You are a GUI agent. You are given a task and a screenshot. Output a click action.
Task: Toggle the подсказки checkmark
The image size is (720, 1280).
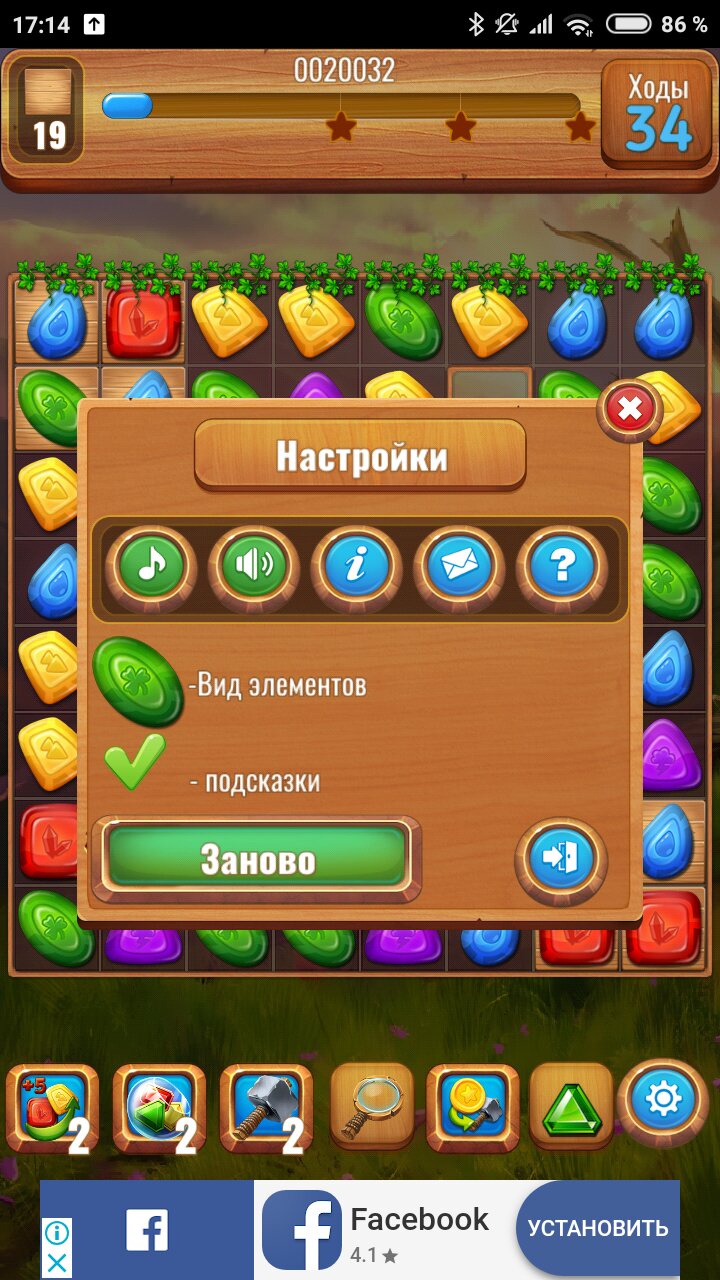click(x=135, y=762)
